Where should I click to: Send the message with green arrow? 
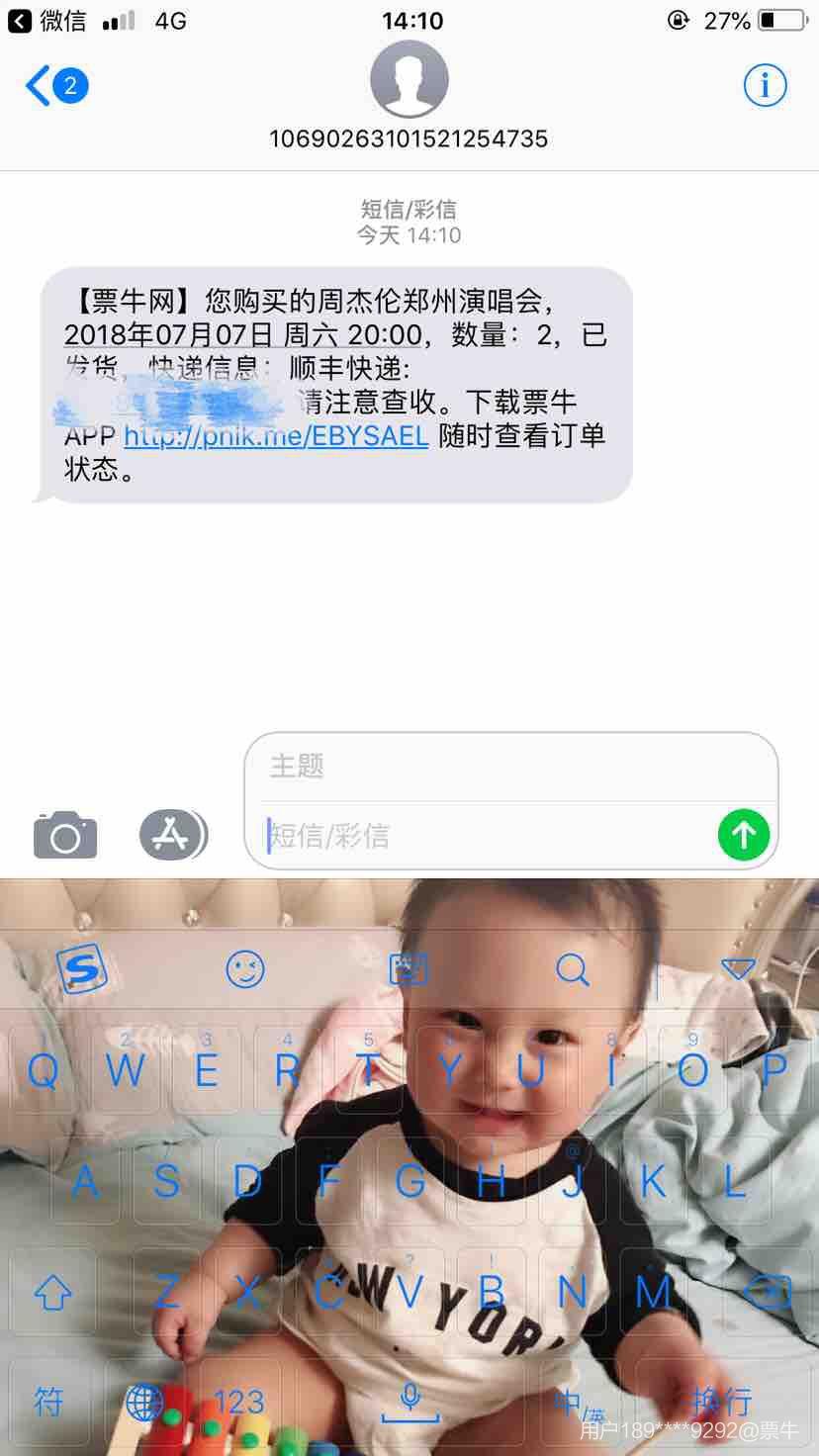[x=743, y=836]
